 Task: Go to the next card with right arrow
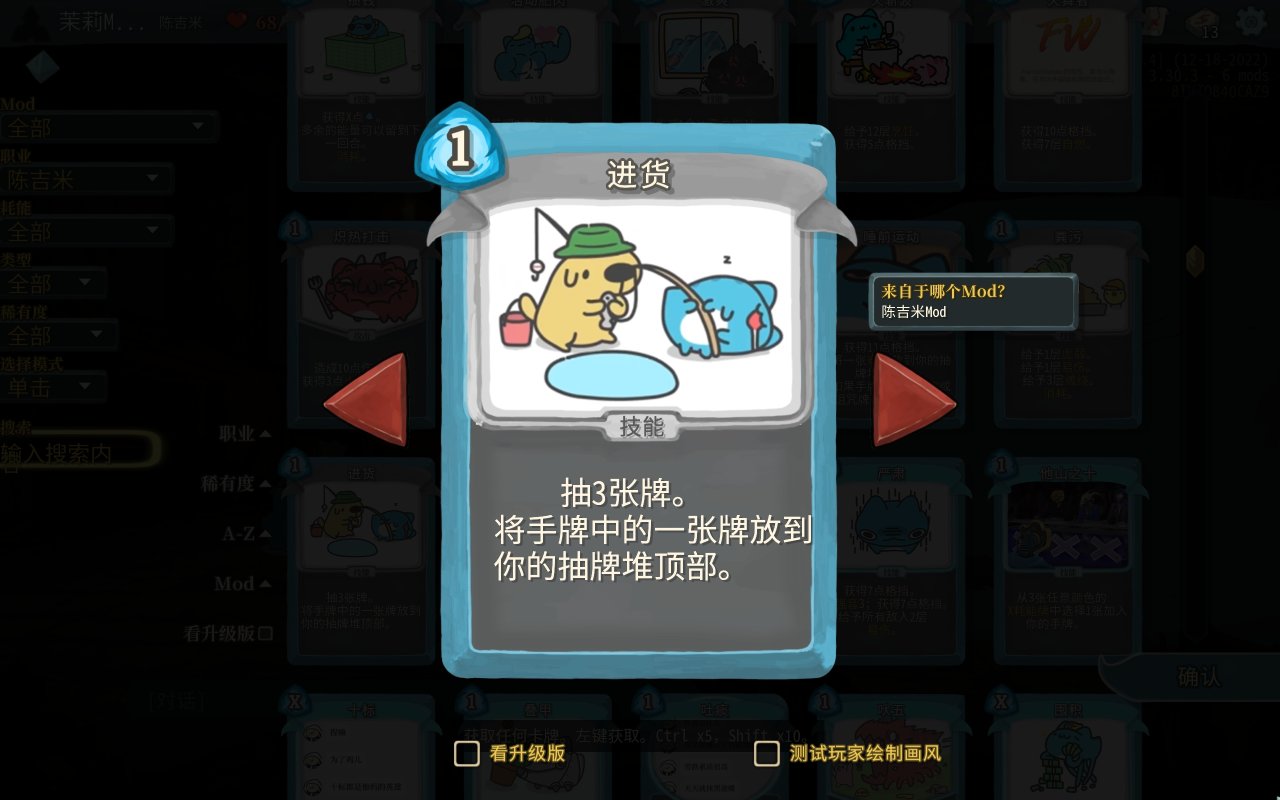pyautogui.click(x=913, y=399)
